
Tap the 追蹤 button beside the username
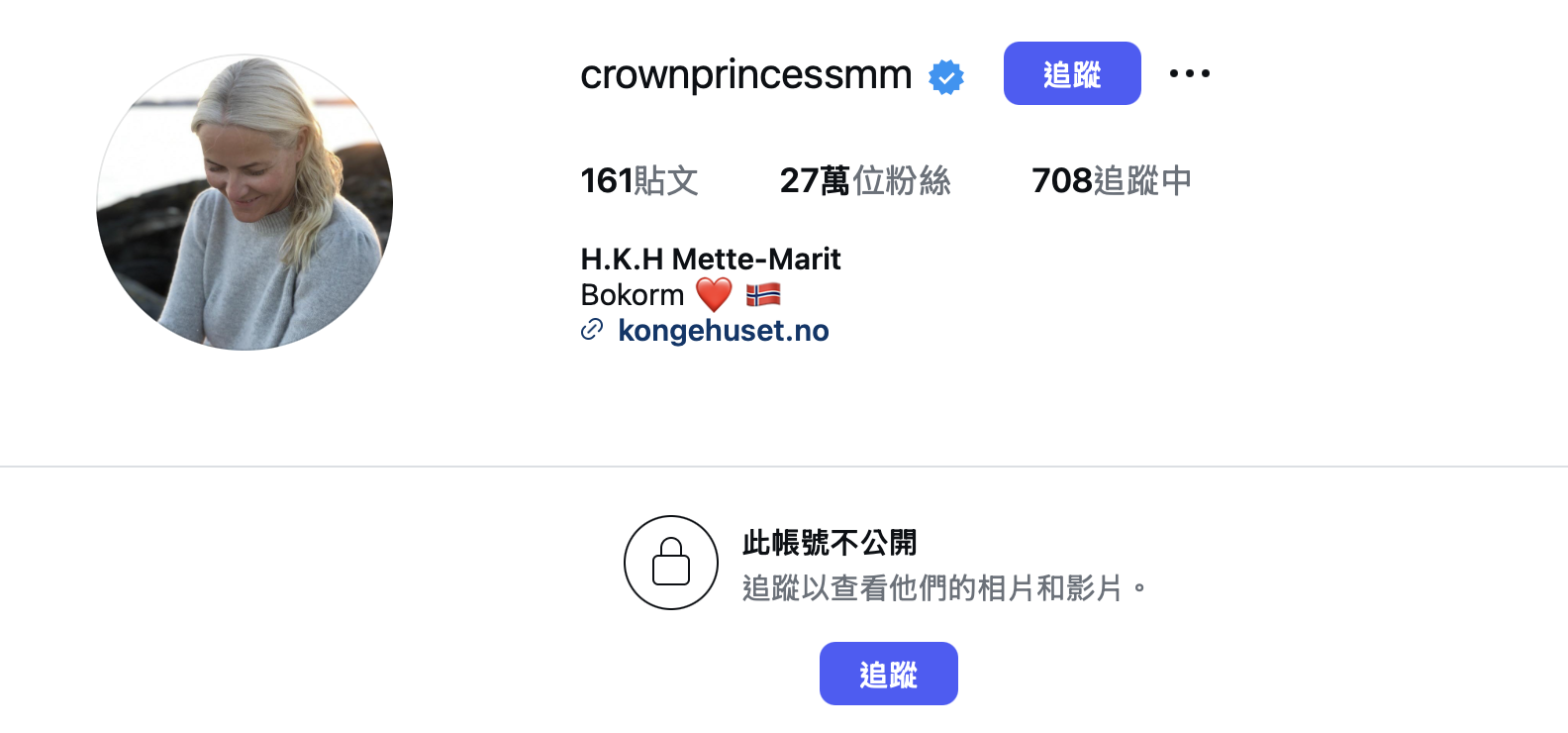click(x=1072, y=73)
